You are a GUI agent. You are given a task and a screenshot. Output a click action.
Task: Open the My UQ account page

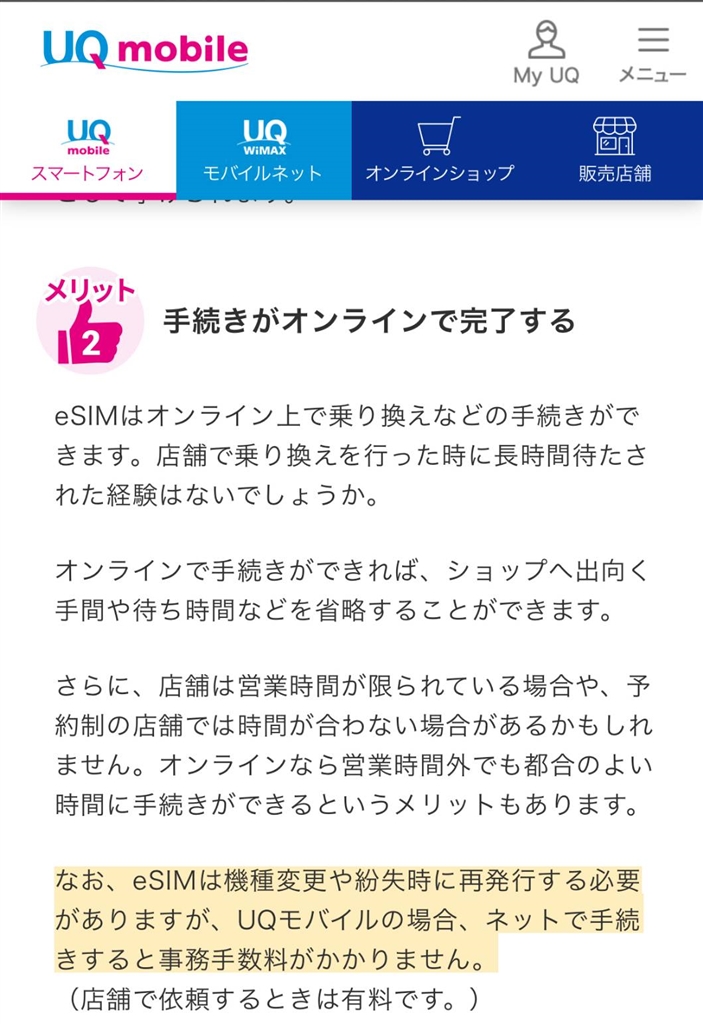point(546,52)
